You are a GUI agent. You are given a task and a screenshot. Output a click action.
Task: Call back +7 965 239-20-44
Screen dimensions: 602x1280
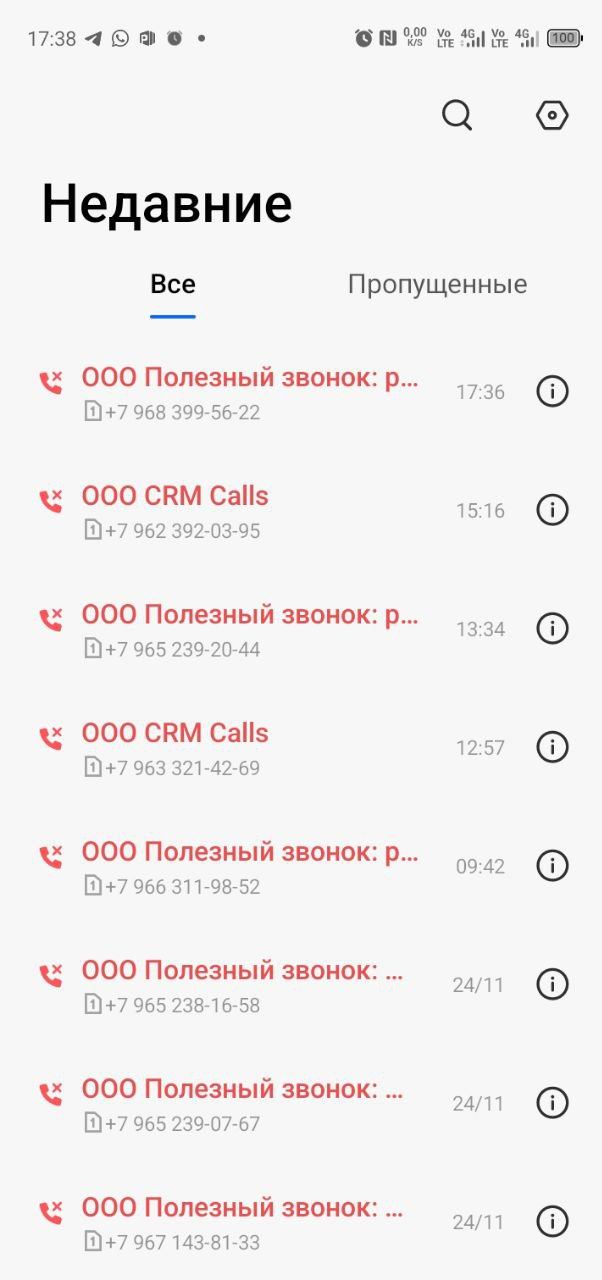250,630
